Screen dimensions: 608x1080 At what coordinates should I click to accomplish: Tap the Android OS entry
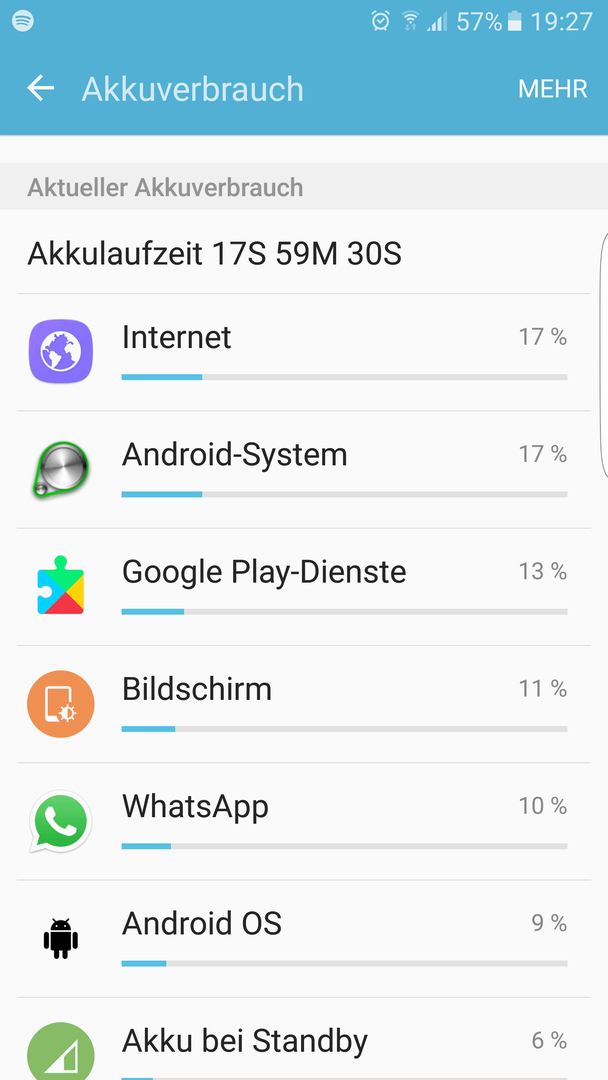click(304, 938)
